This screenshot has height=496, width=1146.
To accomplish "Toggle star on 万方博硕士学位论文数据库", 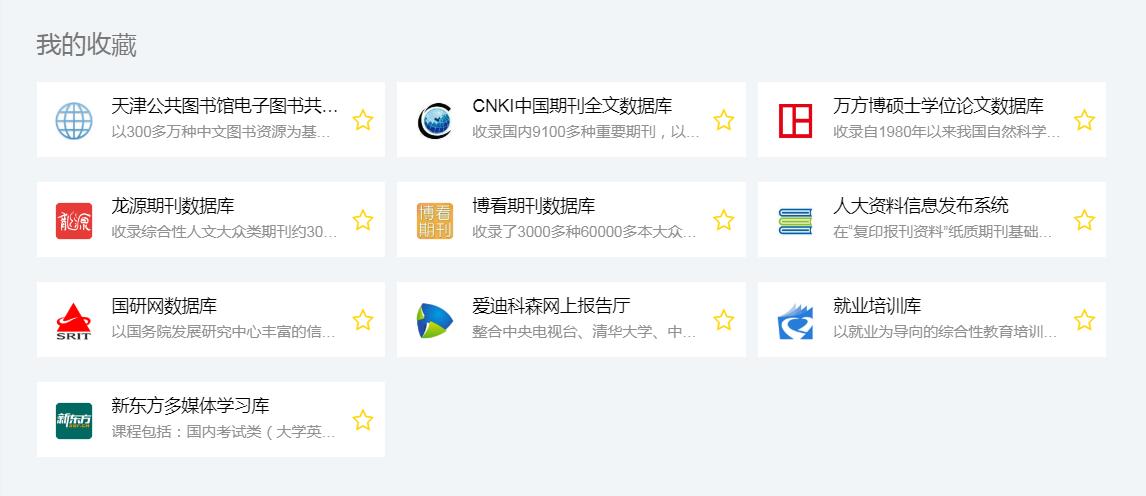I will pos(1084,120).
